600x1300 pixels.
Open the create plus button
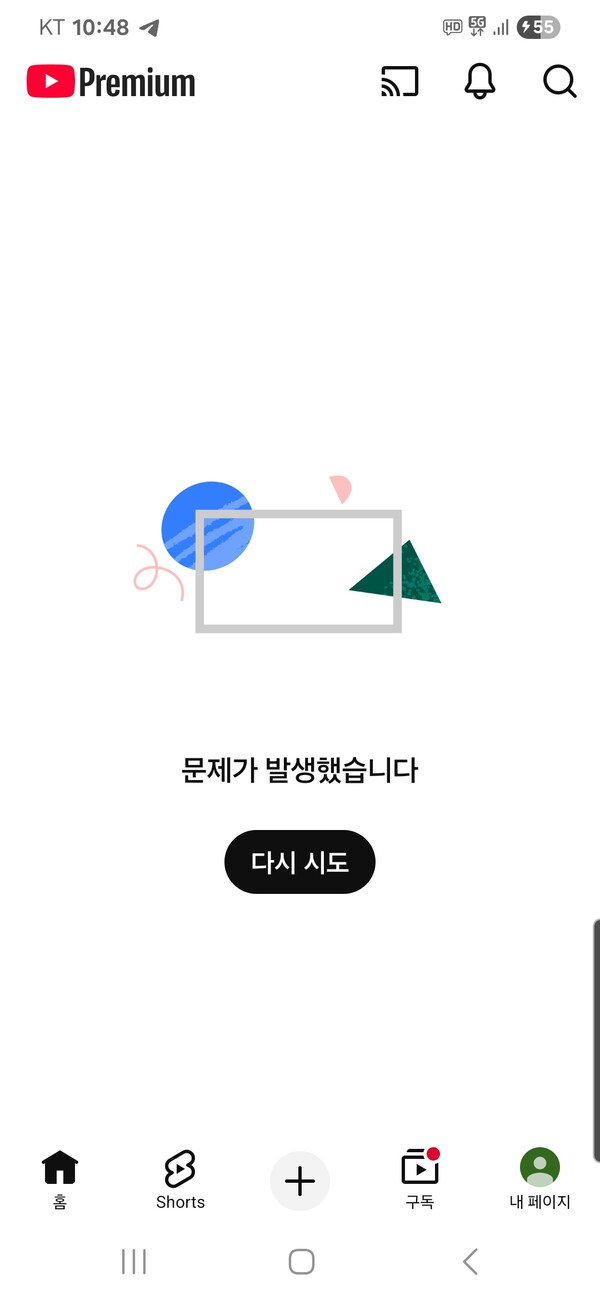point(300,1181)
